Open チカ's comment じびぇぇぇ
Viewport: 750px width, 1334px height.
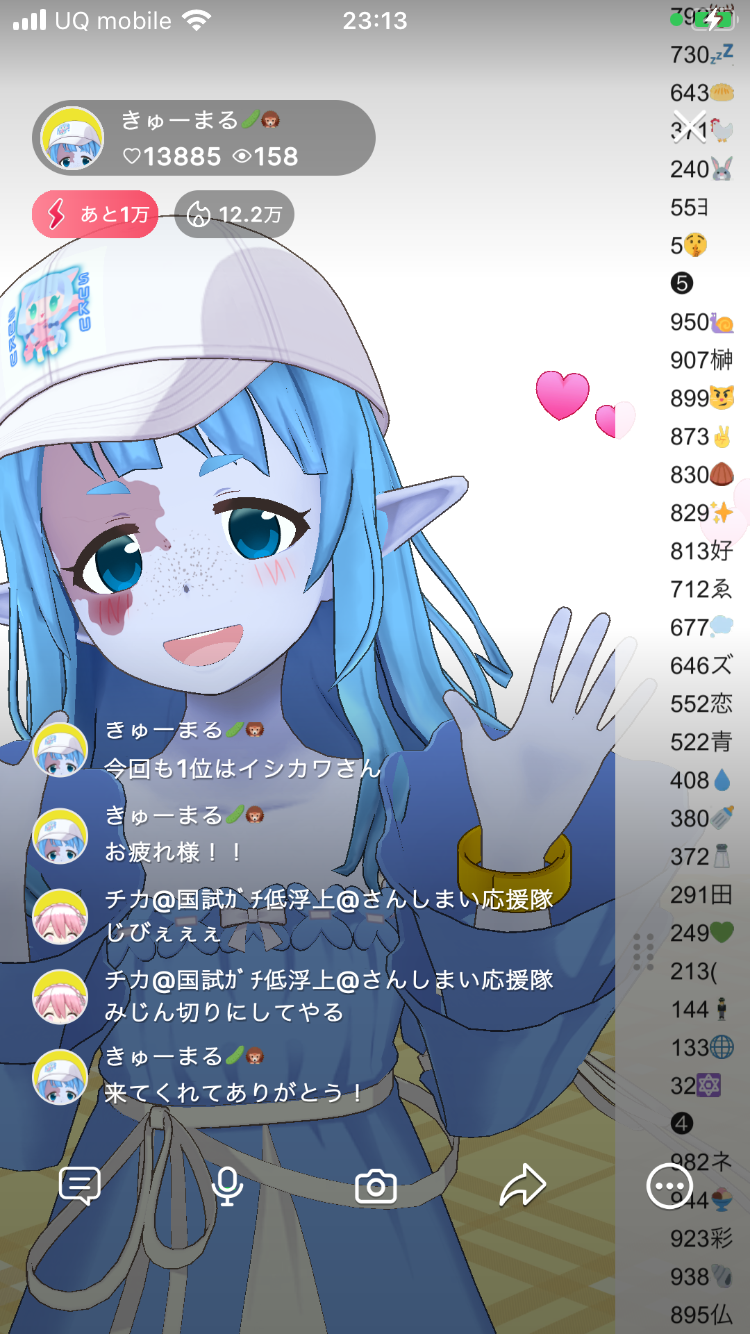[x=162, y=932]
